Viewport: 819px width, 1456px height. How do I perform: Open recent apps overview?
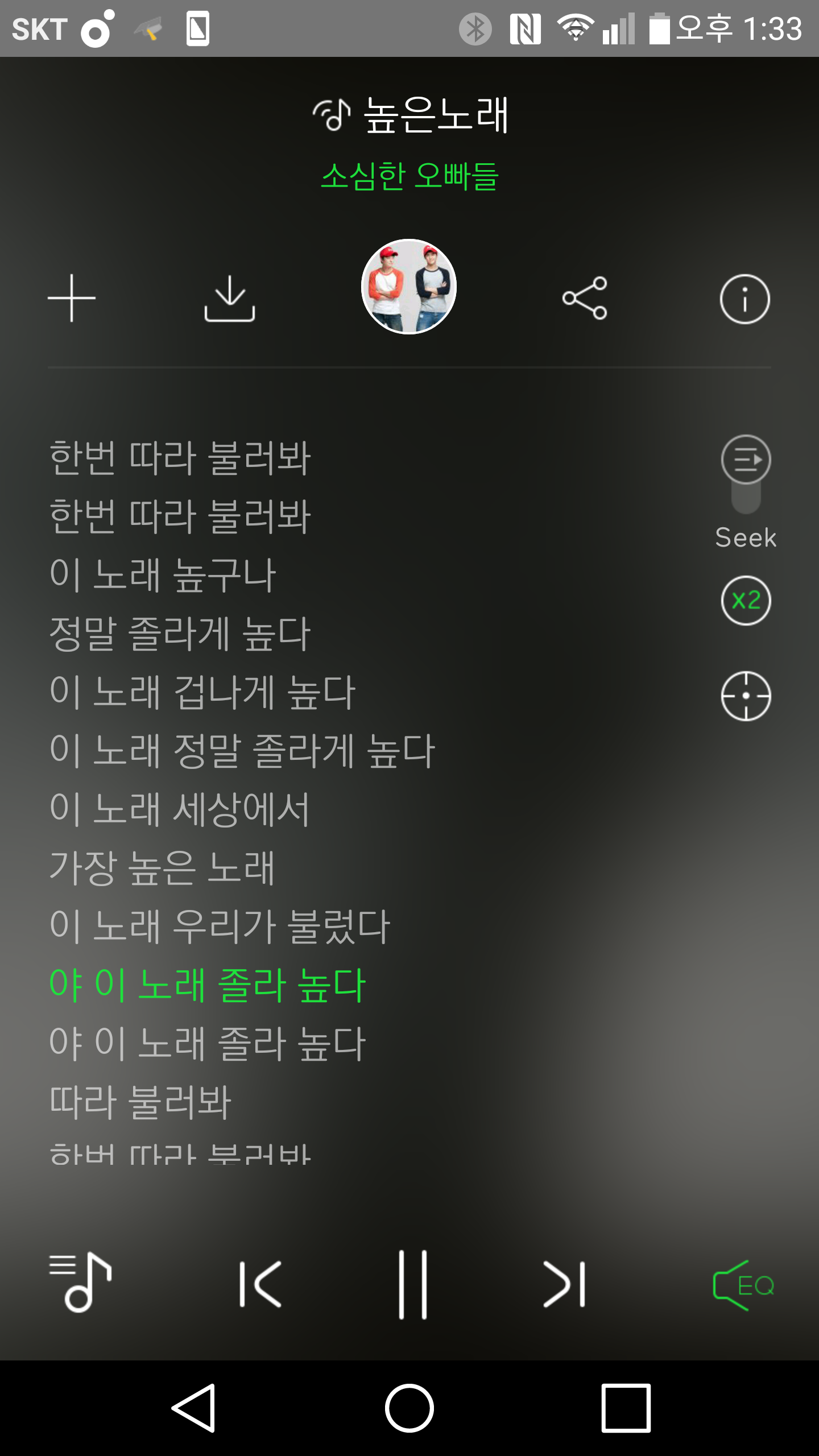click(626, 1408)
